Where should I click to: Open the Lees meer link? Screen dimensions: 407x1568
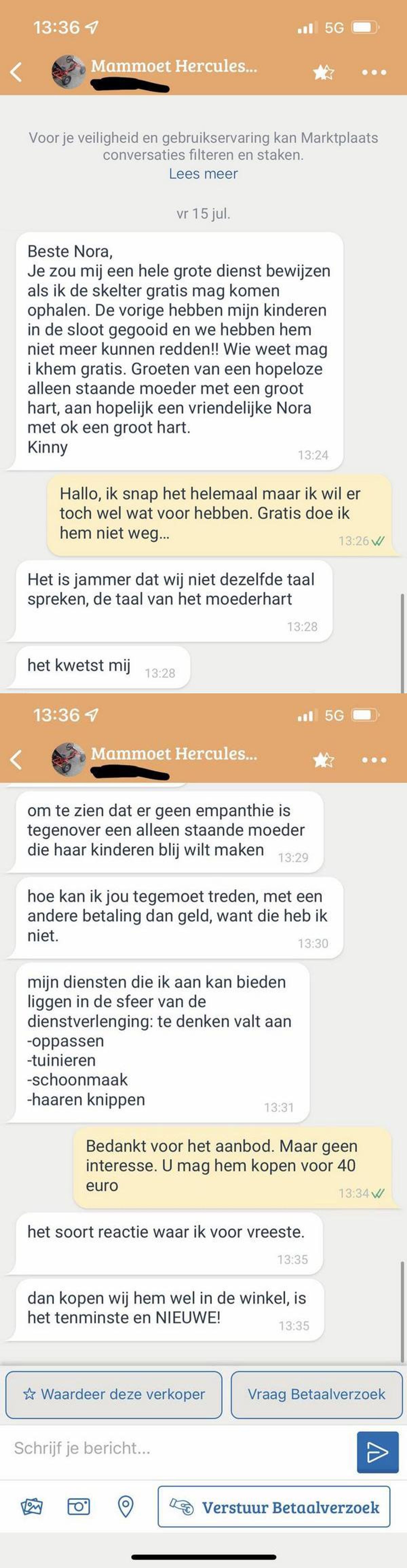[203, 174]
